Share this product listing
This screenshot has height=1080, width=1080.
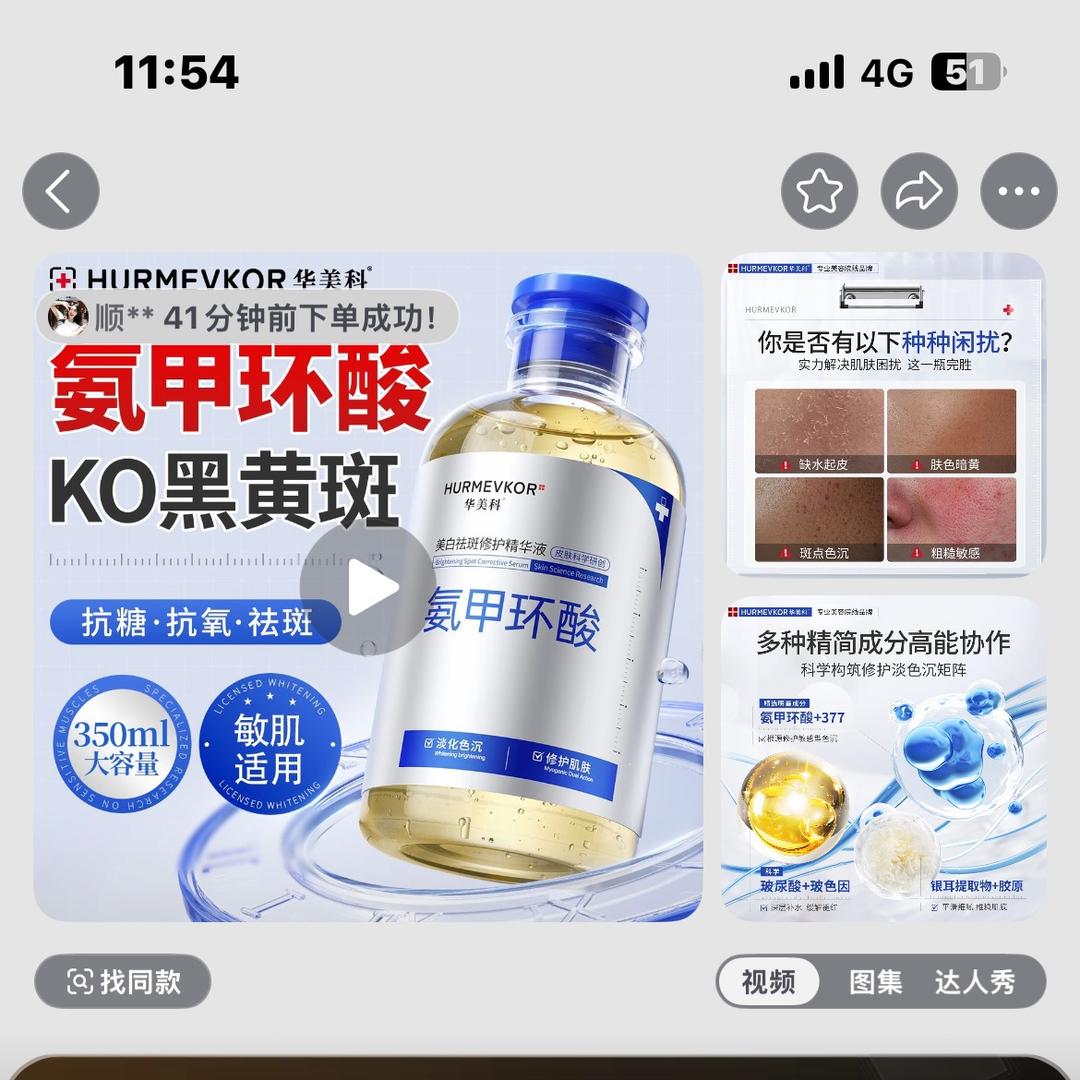pos(919,191)
